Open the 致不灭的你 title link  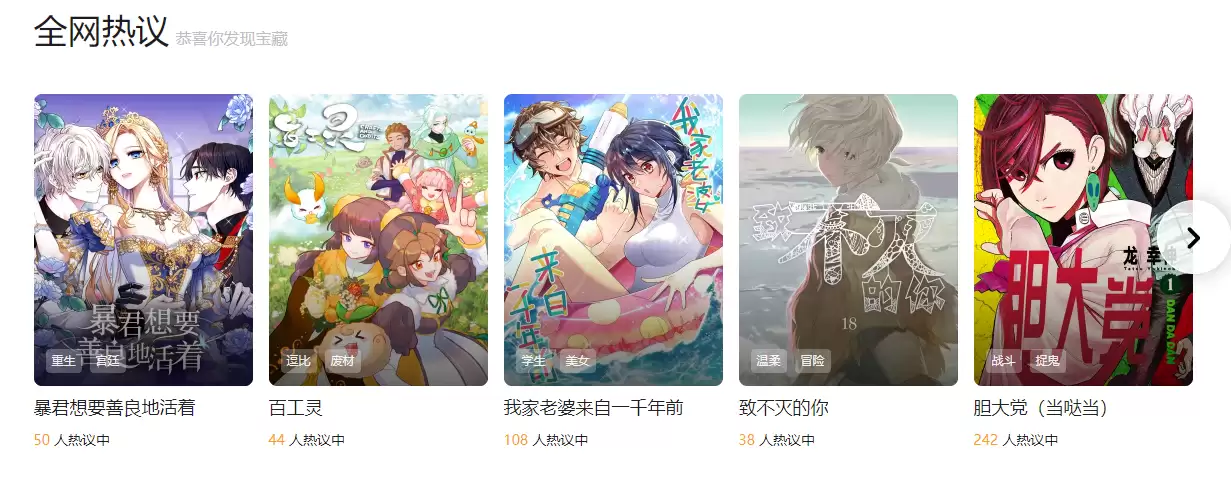(x=784, y=408)
